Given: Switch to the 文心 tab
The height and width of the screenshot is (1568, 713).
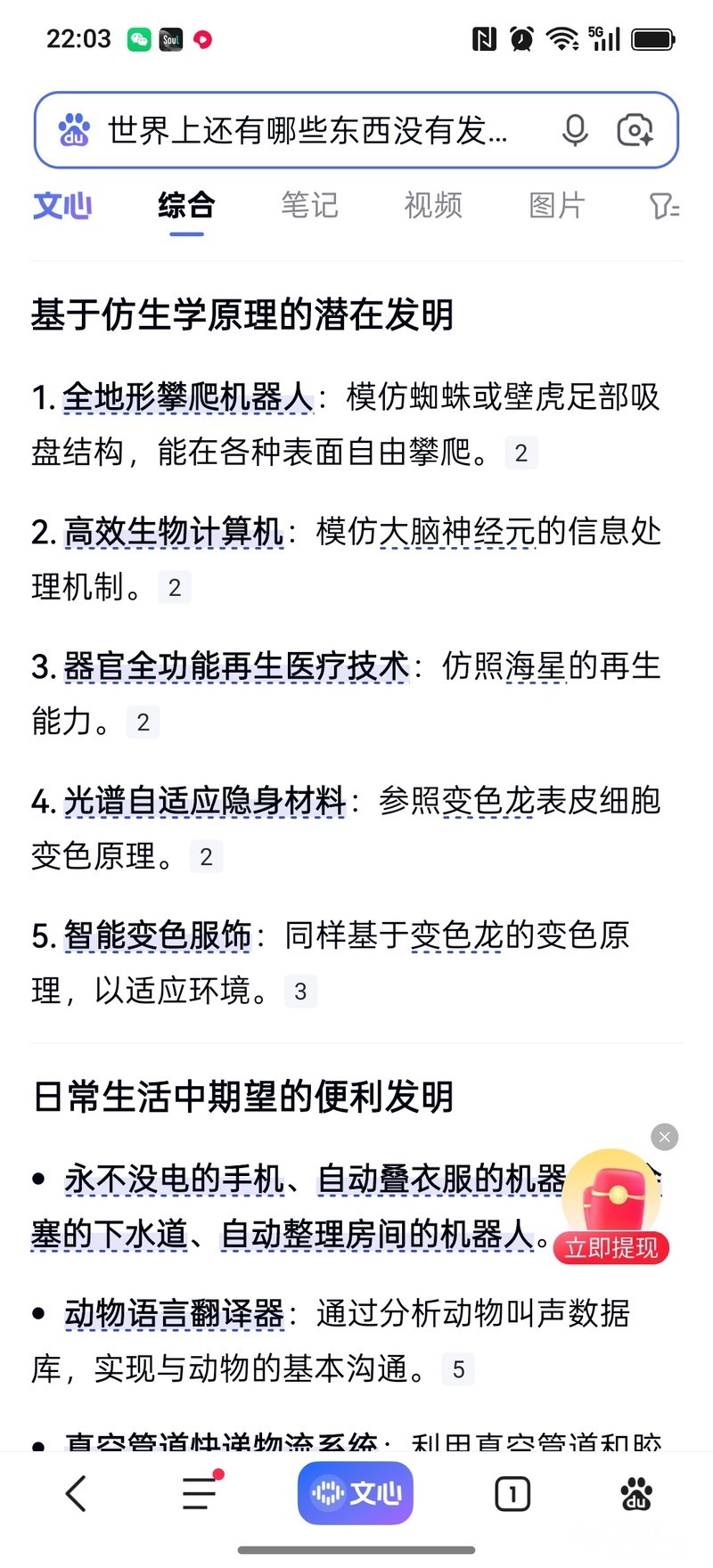Looking at the screenshot, I should coord(62,206).
